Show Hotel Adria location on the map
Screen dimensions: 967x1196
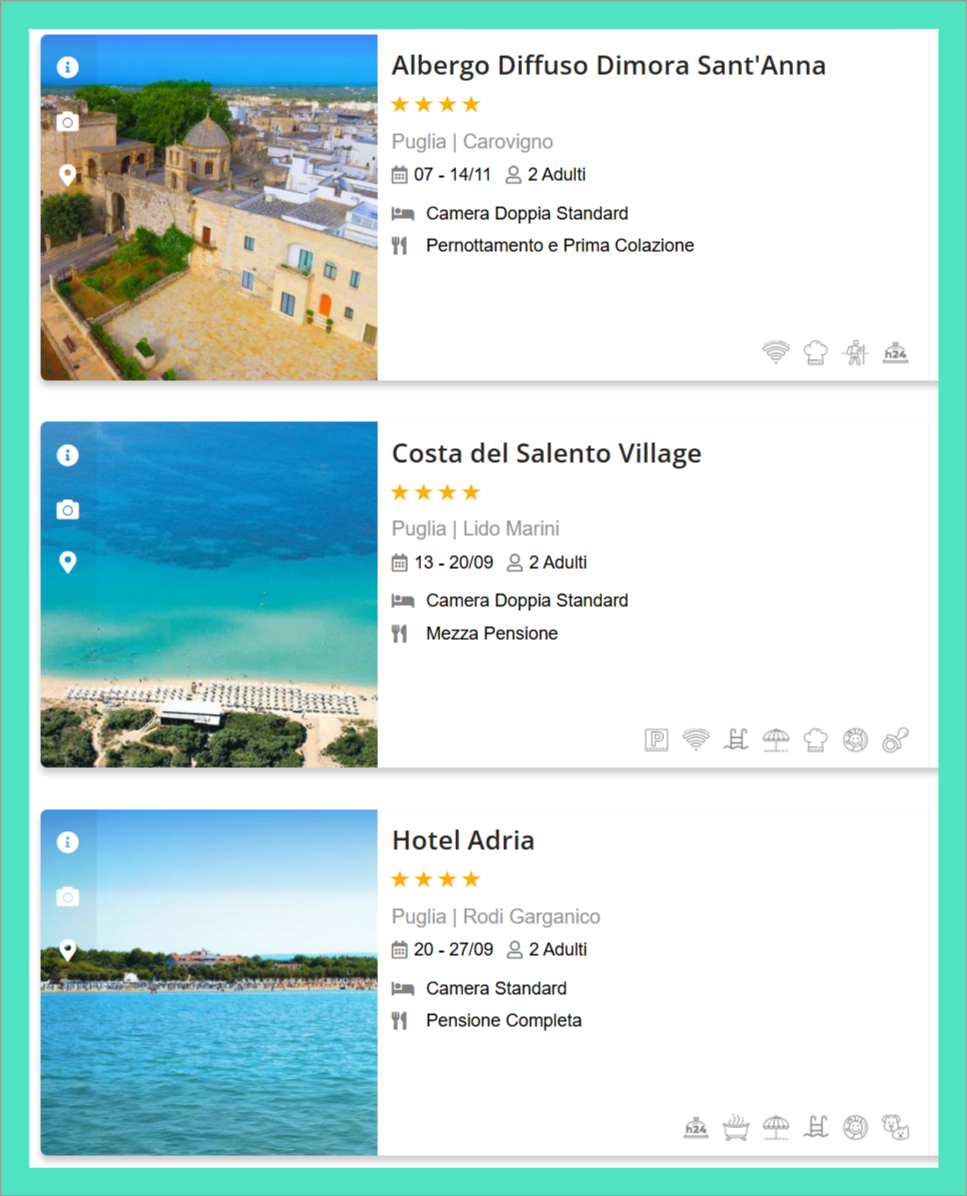[x=68, y=949]
